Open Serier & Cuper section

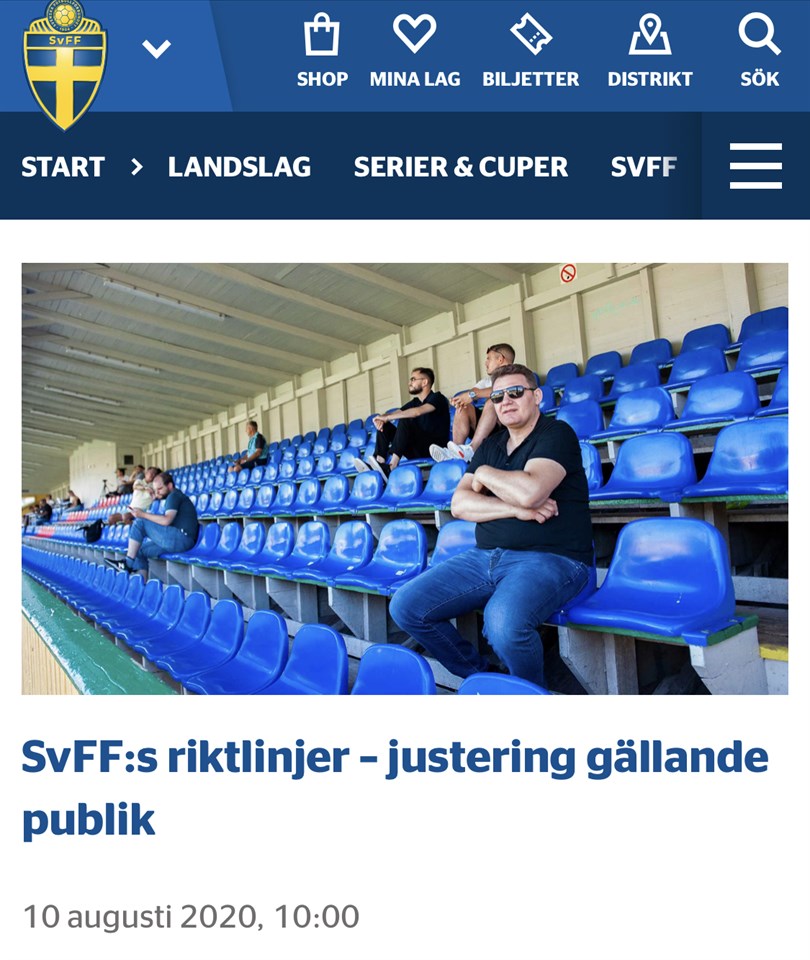460,167
